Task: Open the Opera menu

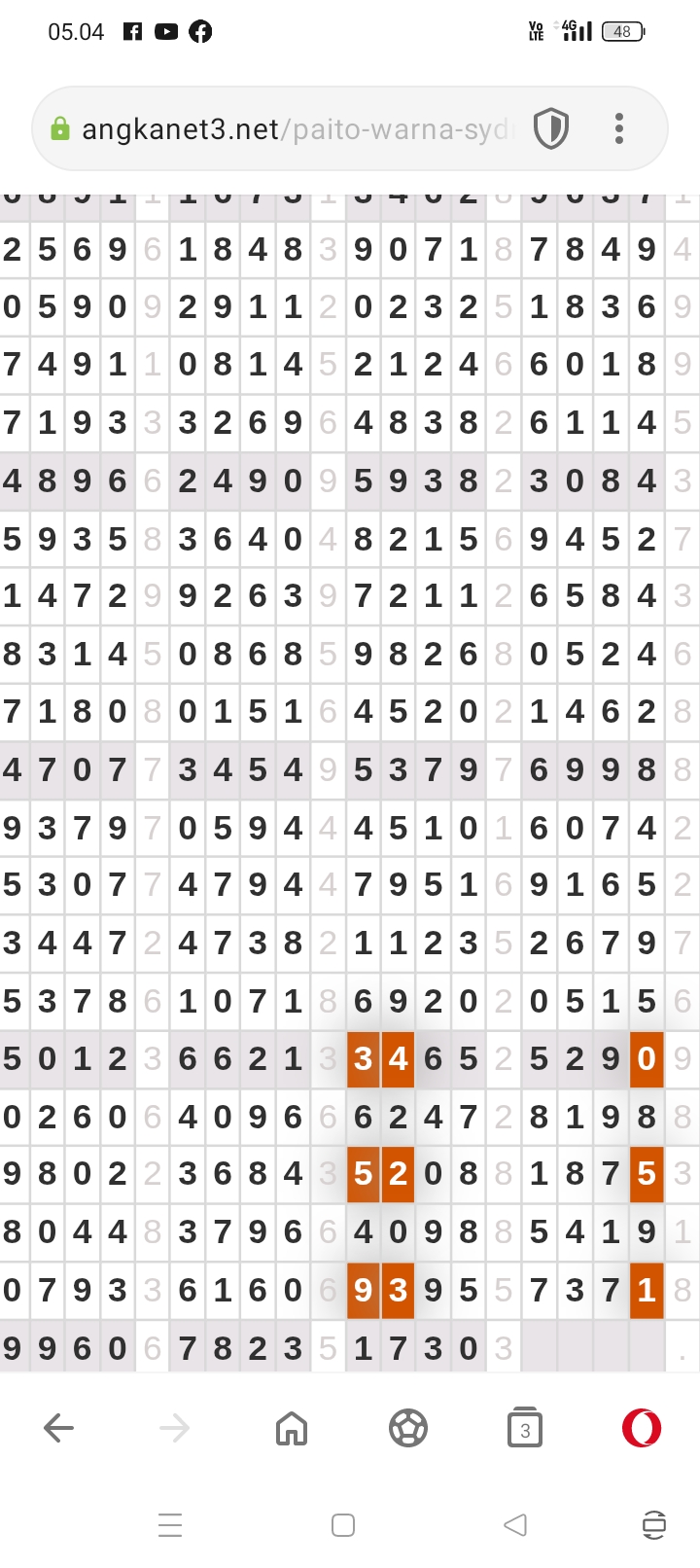Action: [x=642, y=1428]
